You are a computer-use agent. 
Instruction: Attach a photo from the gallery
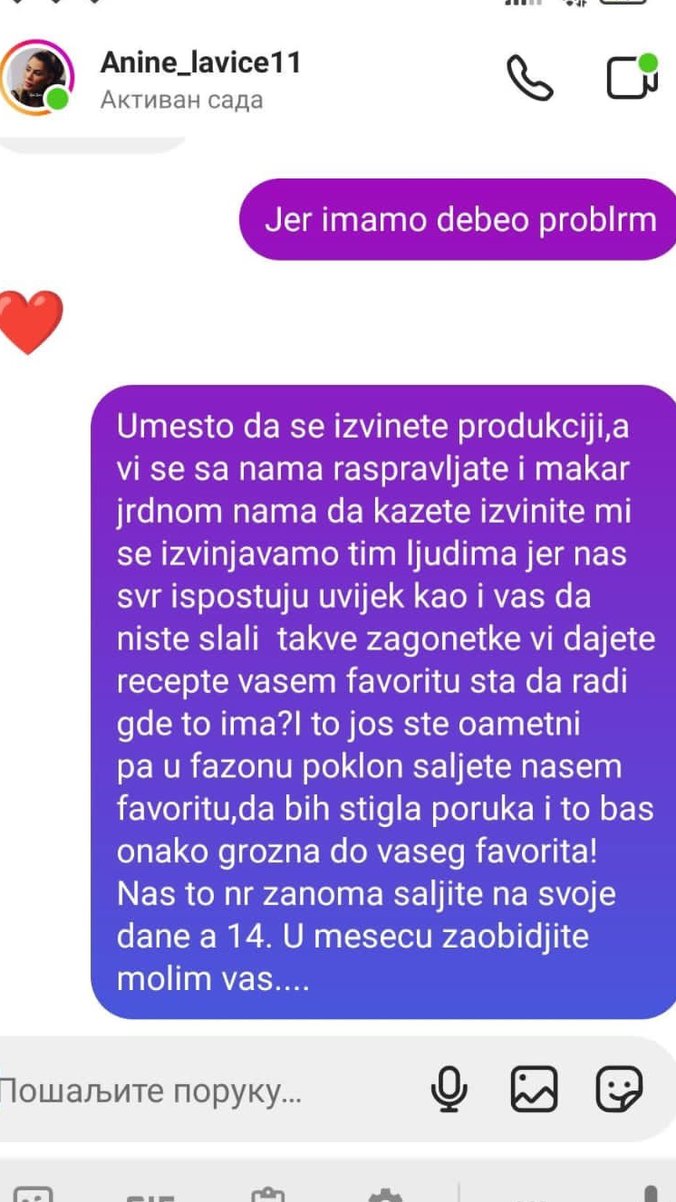(x=534, y=1089)
